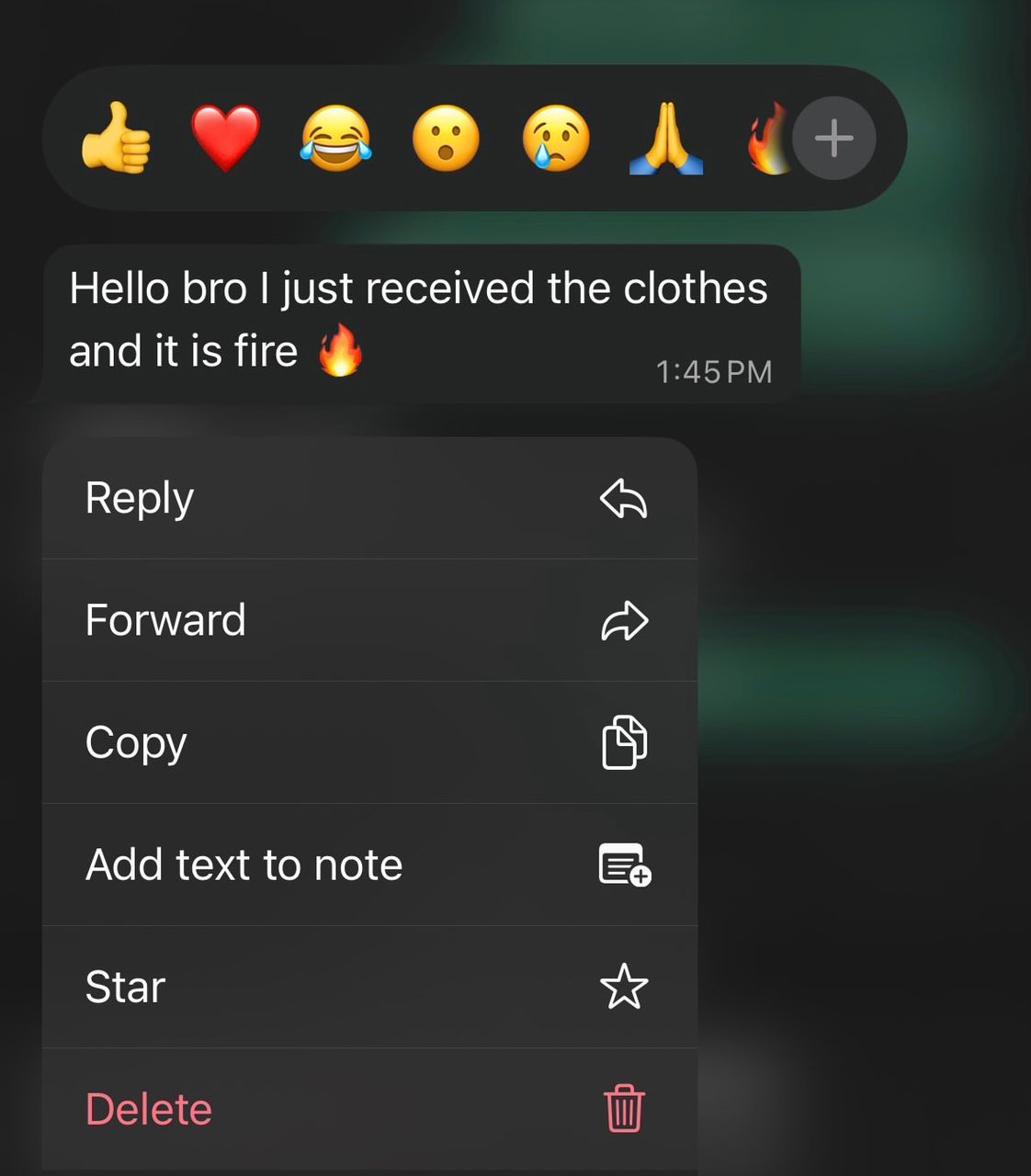Choose Add text to note

coord(369,865)
